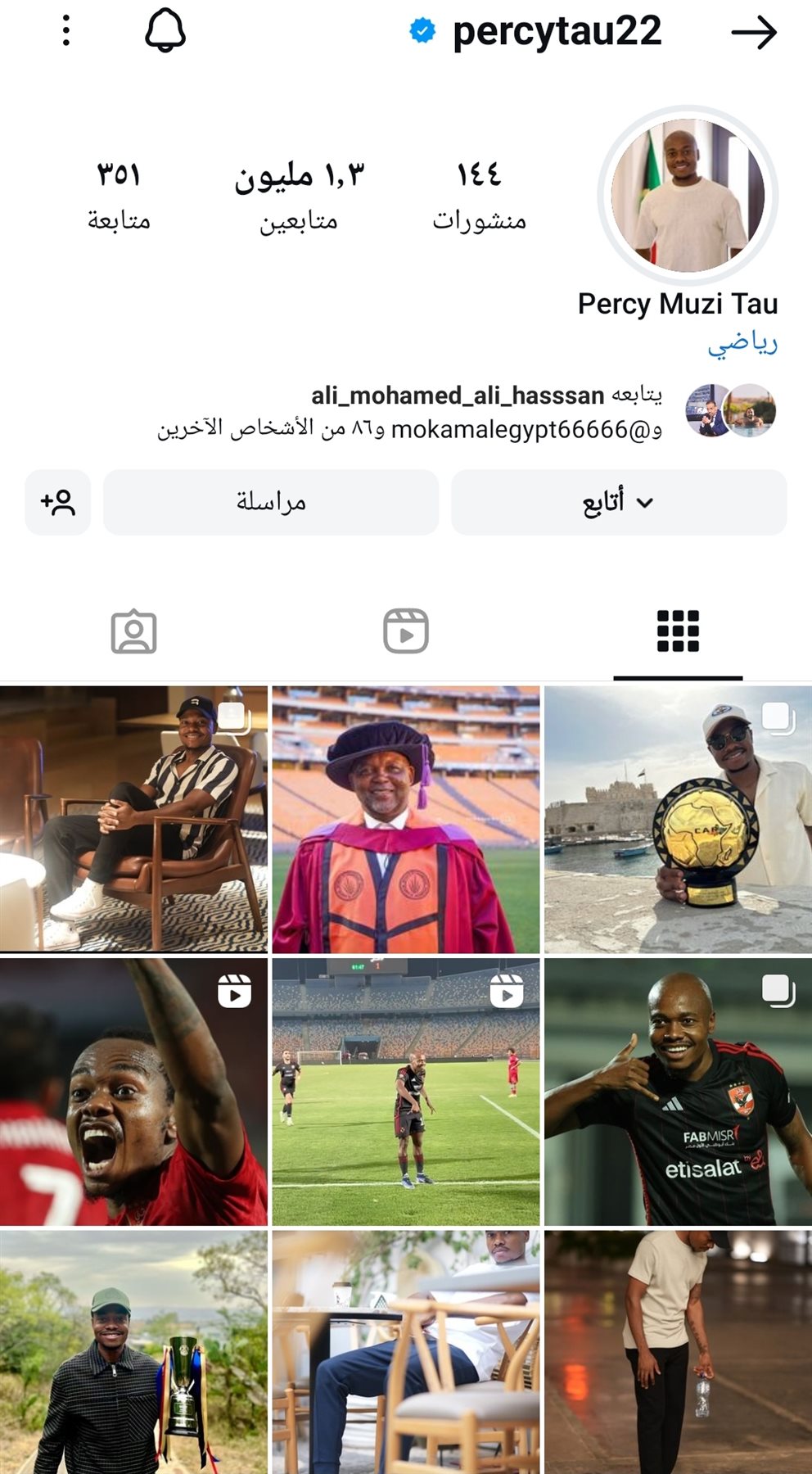Expand the follow button dropdown chevron
812x1474 pixels.
[644, 502]
